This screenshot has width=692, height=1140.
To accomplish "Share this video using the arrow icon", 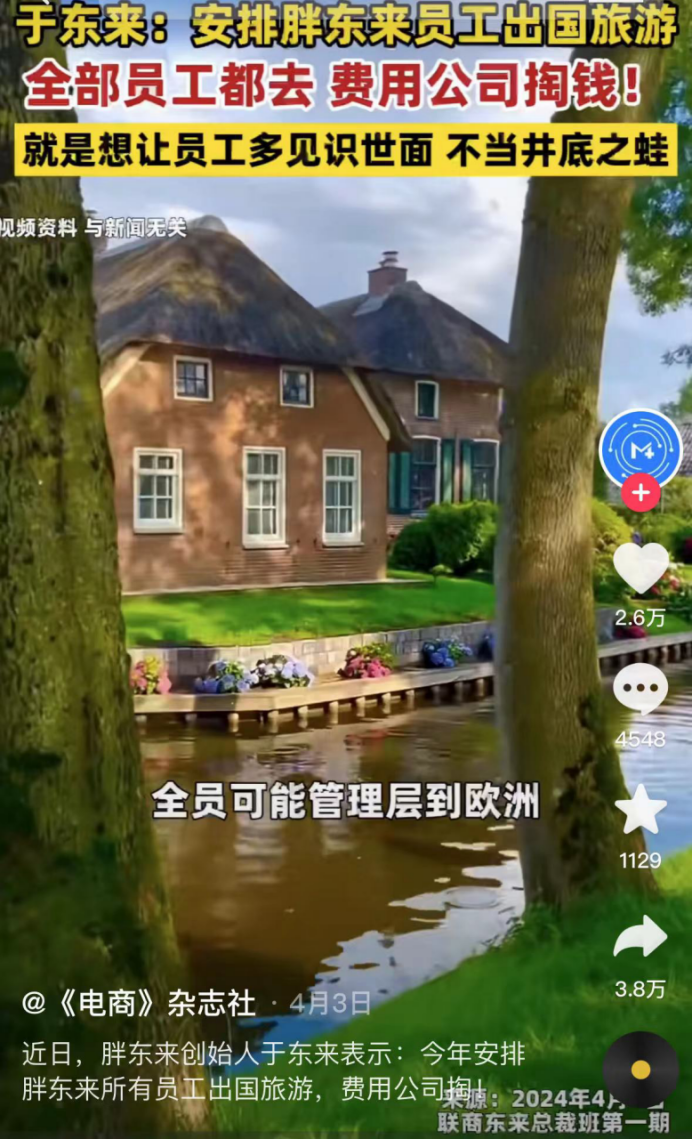I will 640,938.
